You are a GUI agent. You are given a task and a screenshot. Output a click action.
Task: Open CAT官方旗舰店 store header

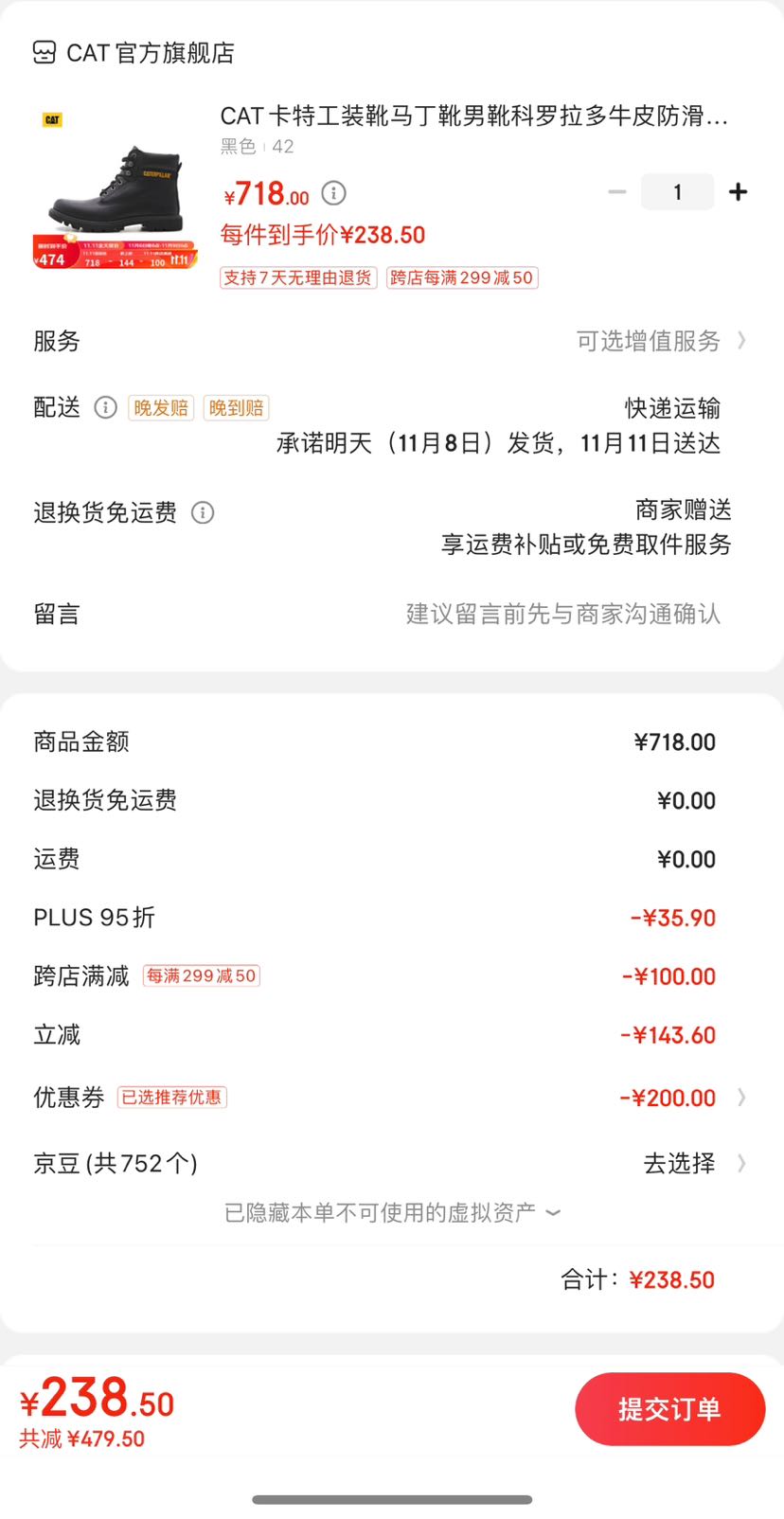(134, 53)
